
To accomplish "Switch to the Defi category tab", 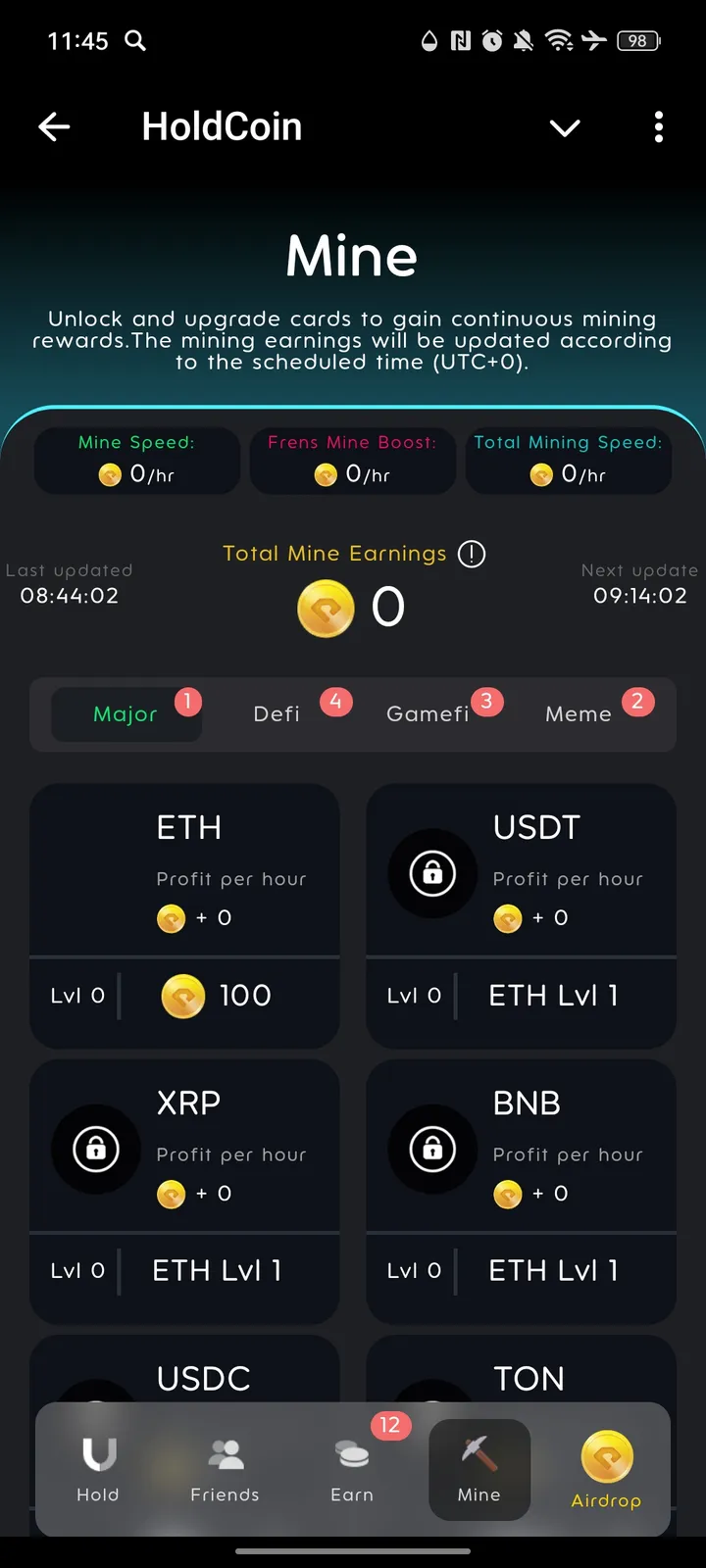I will (277, 713).
